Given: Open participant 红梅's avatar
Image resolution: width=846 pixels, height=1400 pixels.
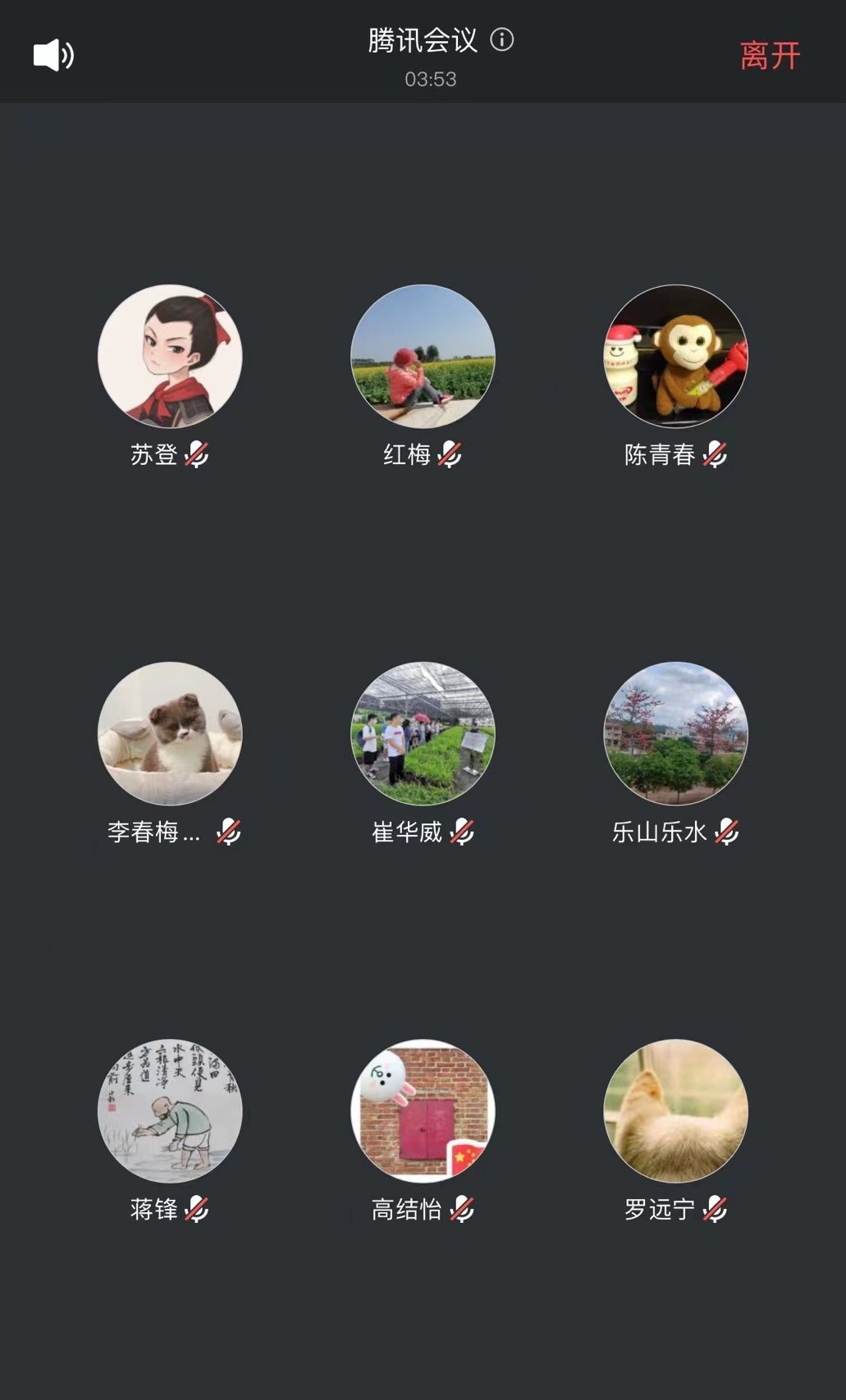Looking at the screenshot, I should click(423, 356).
